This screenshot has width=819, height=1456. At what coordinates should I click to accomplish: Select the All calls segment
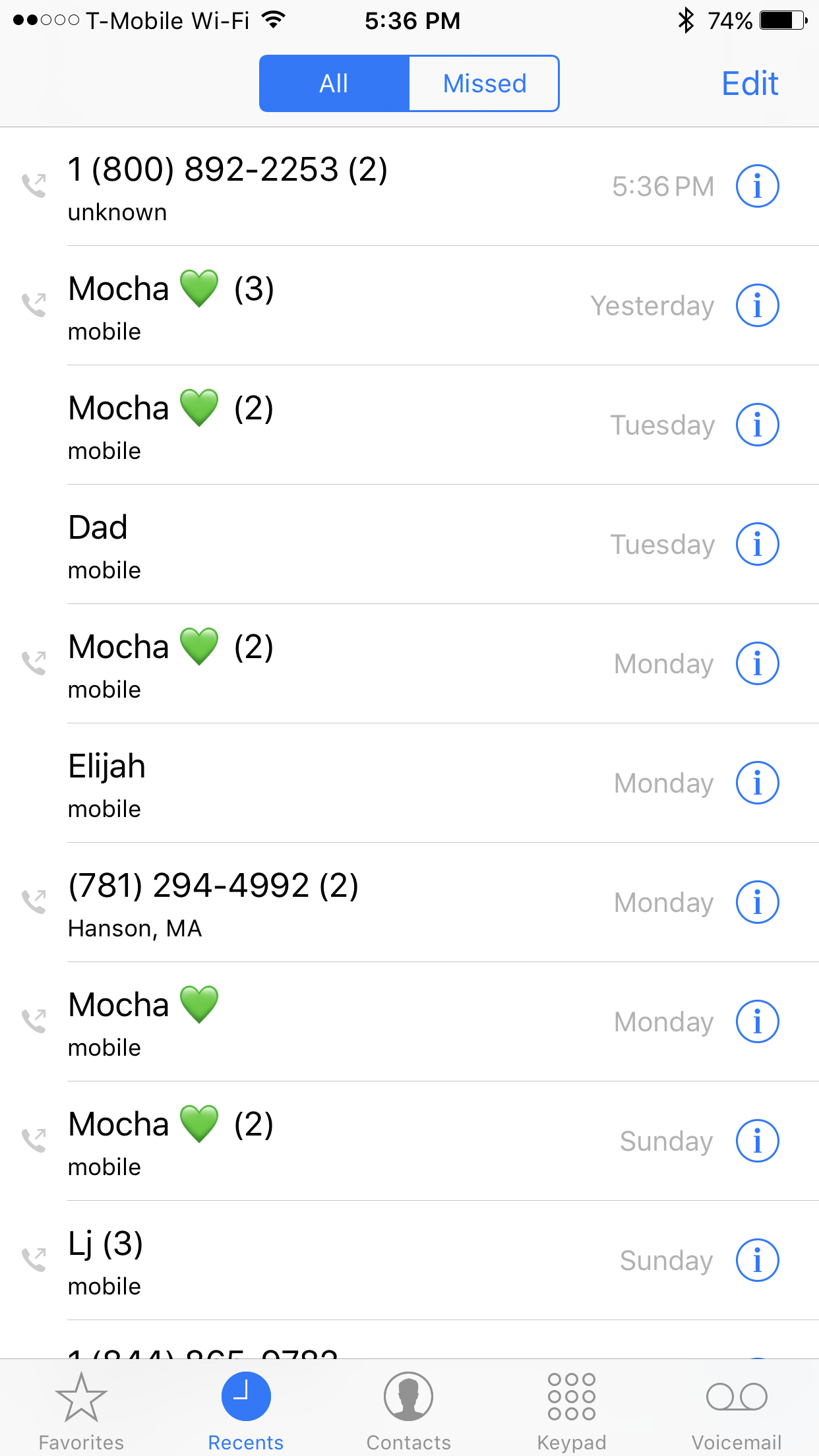334,84
